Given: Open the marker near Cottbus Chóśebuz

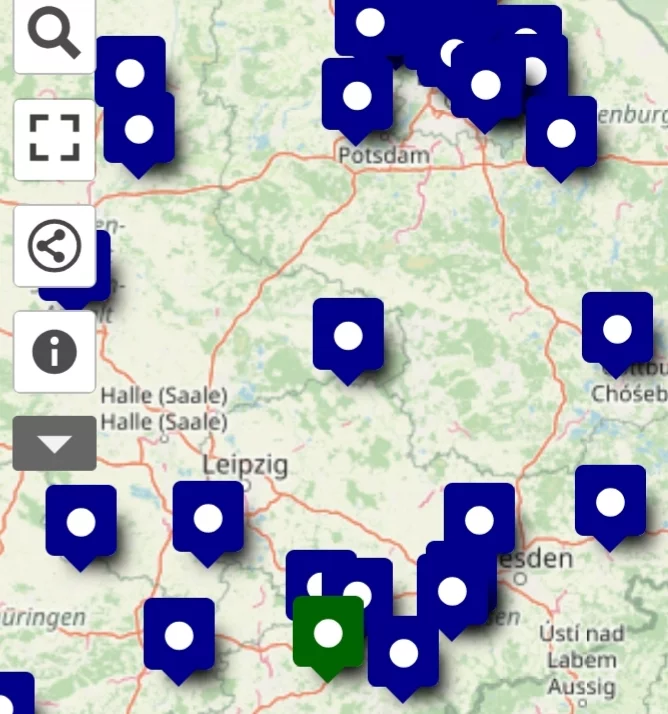Looking at the screenshot, I should click(617, 330).
